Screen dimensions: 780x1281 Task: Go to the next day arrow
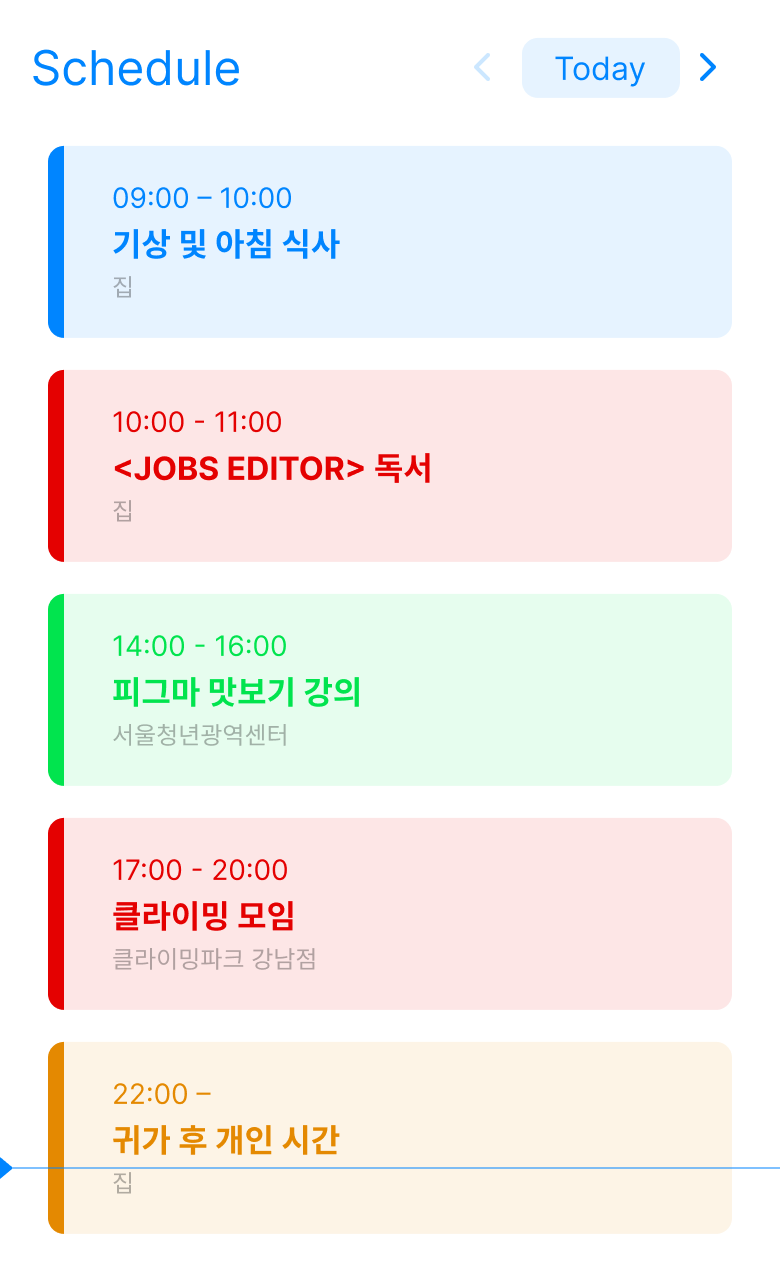click(708, 68)
